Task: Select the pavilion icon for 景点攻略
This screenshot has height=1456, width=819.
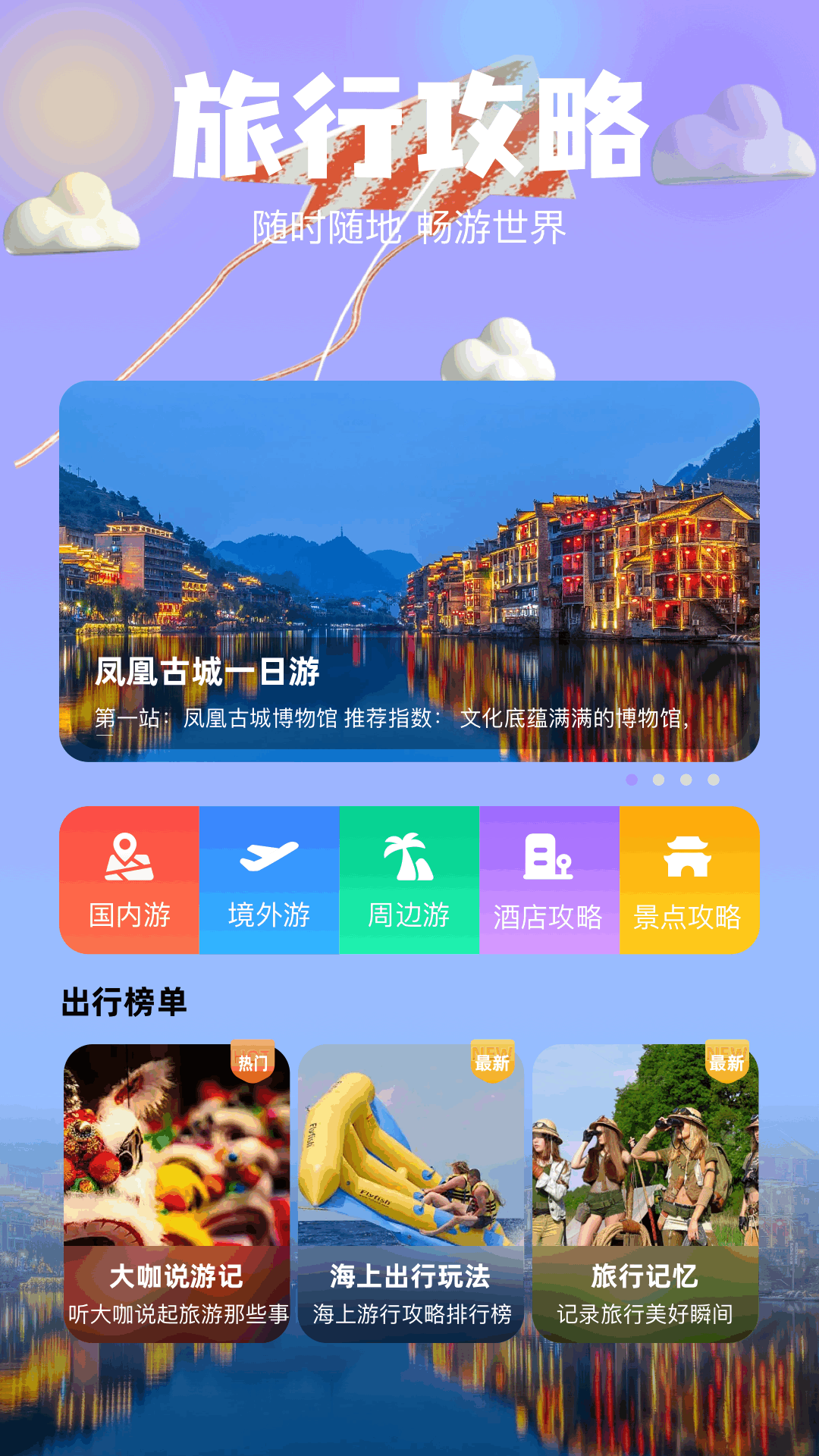Action: pyautogui.click(x=689, y=858)
